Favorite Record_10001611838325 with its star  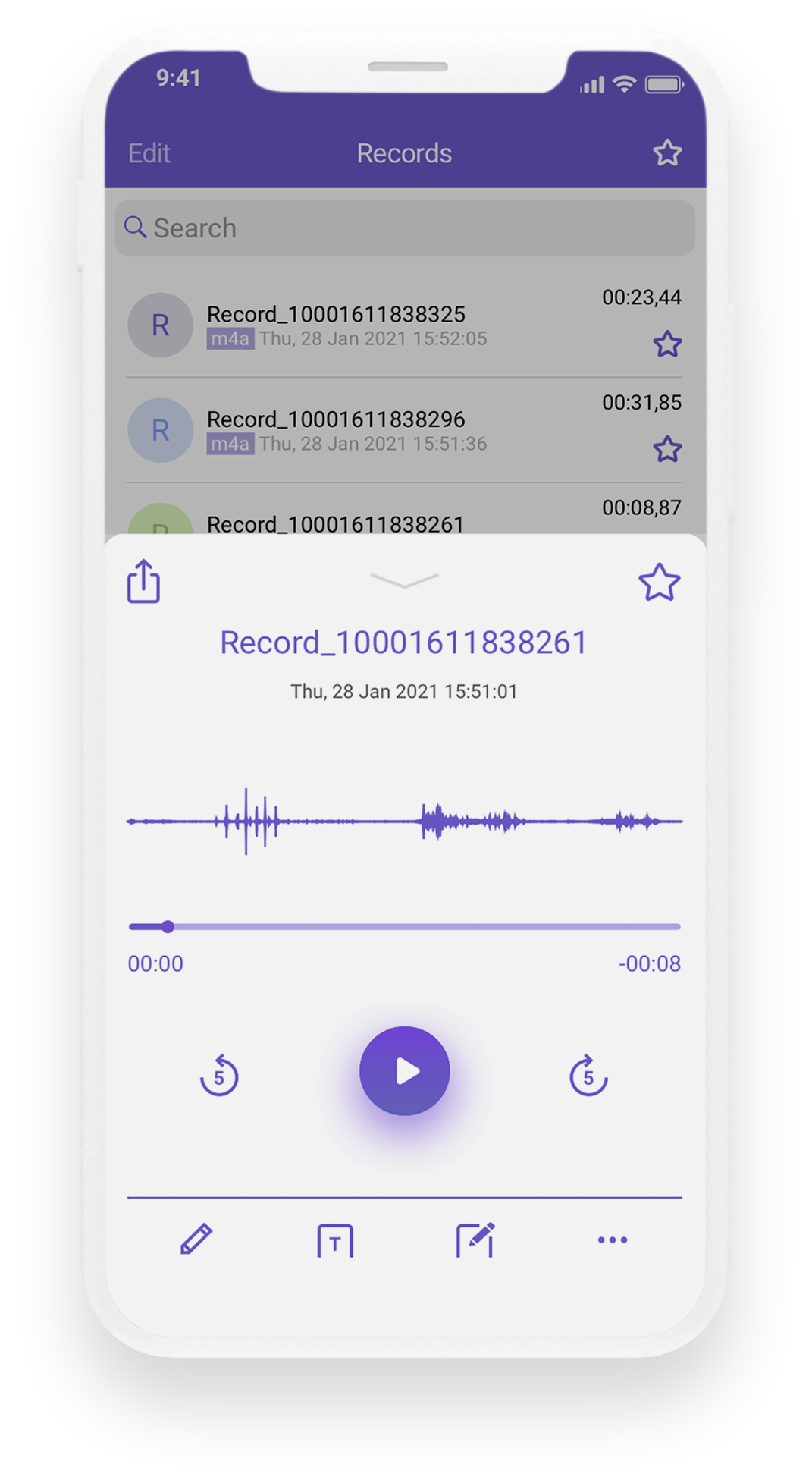click(668, 344)
